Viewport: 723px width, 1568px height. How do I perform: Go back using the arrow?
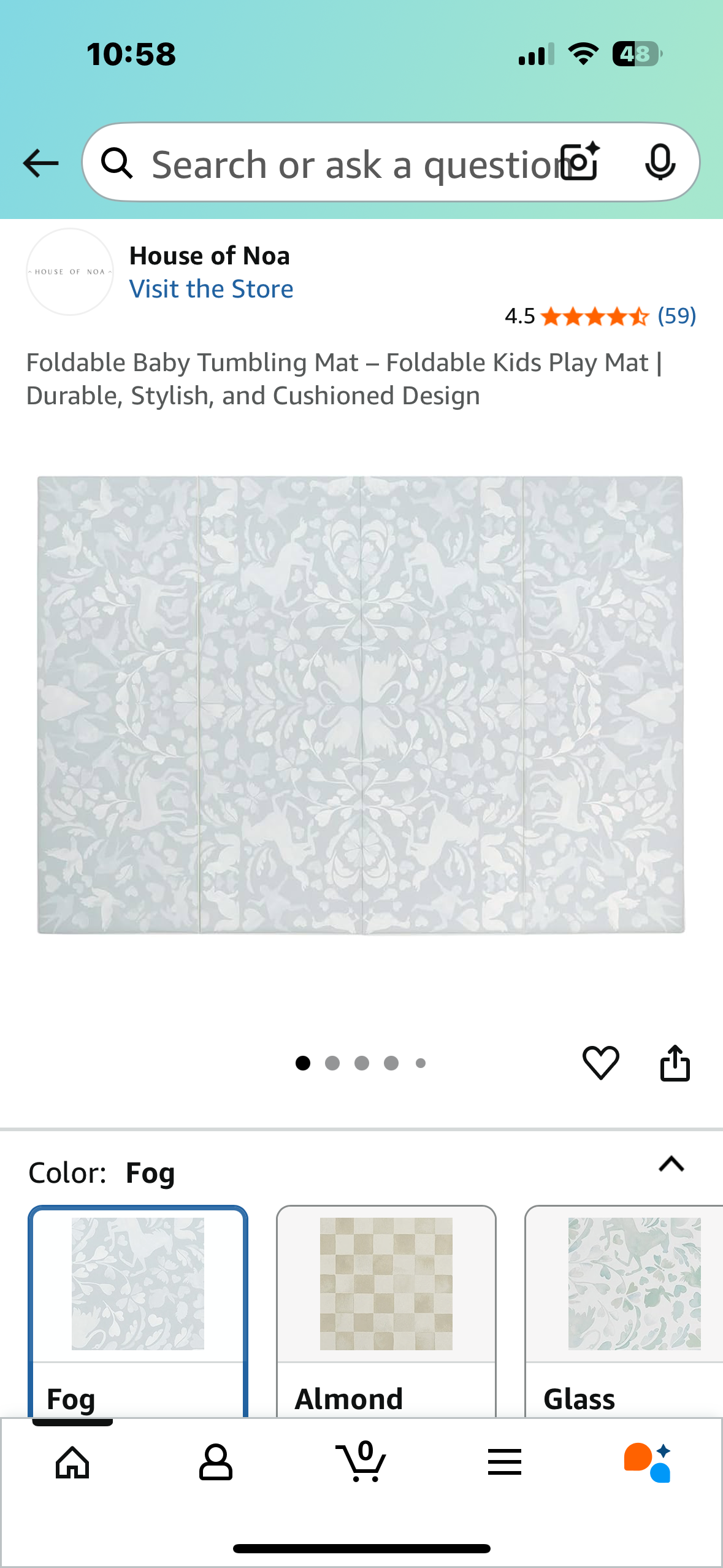[x=40, y=163]
